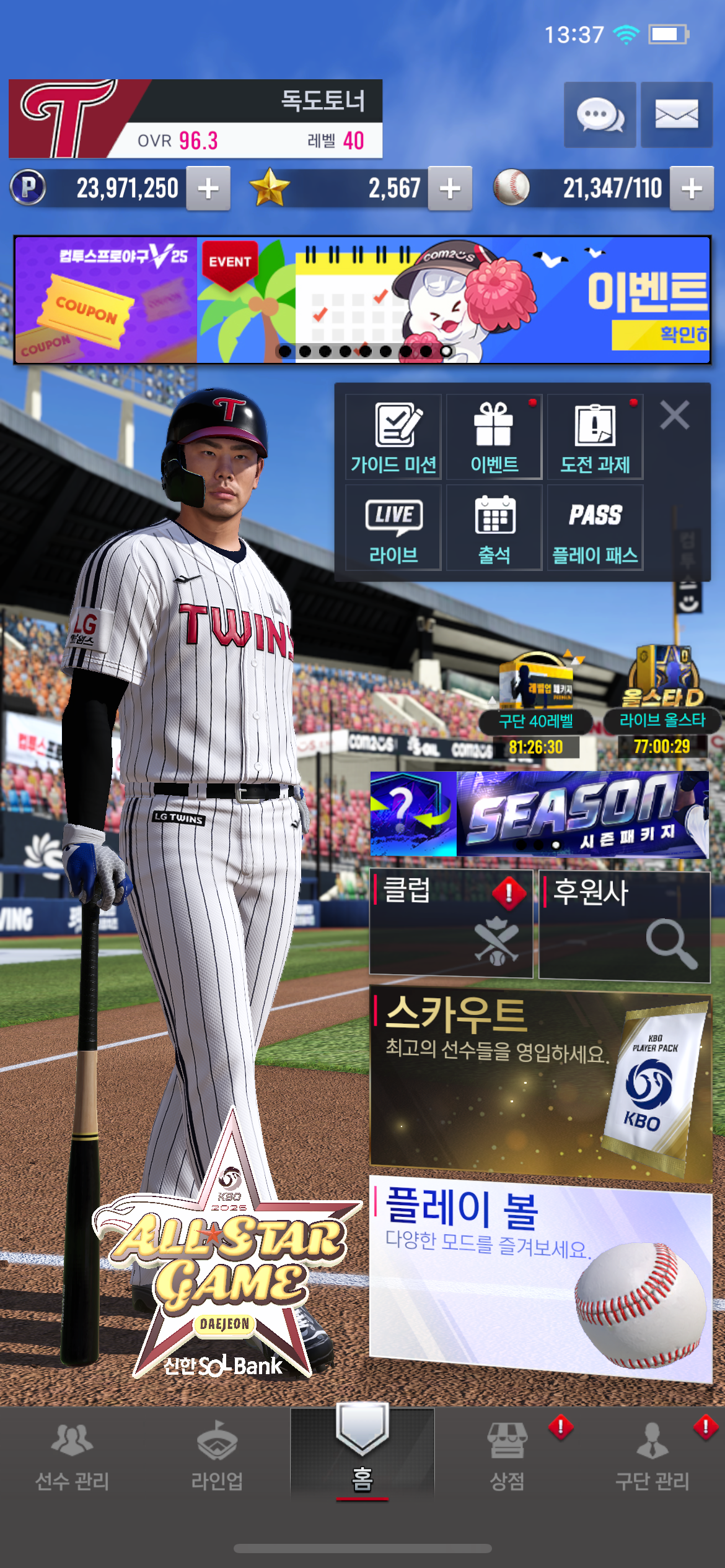Close the quick menu panel
This screenshot has width=725, height=1568.
click(x=674, y=415)
